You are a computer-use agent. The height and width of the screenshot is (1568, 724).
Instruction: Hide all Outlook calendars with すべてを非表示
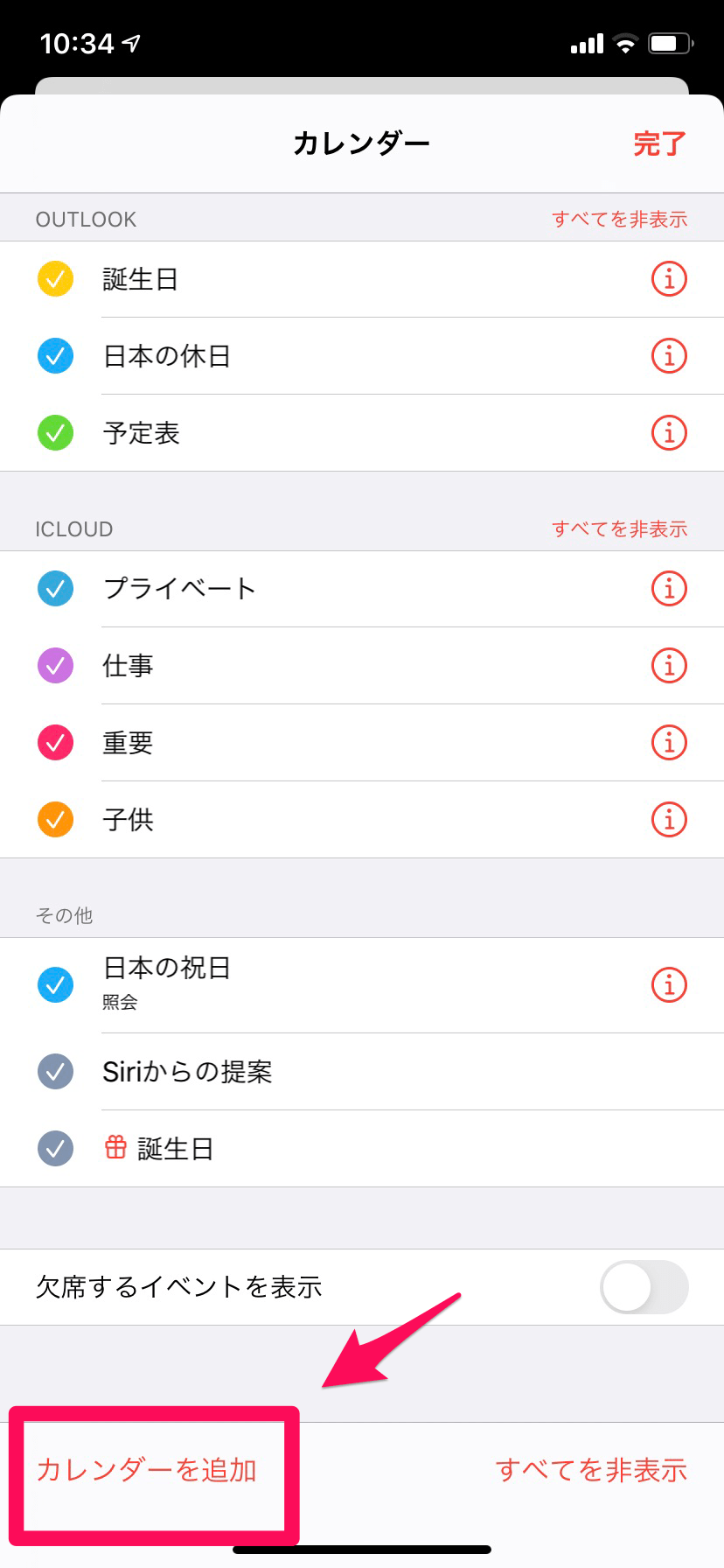tap(620, 218)
